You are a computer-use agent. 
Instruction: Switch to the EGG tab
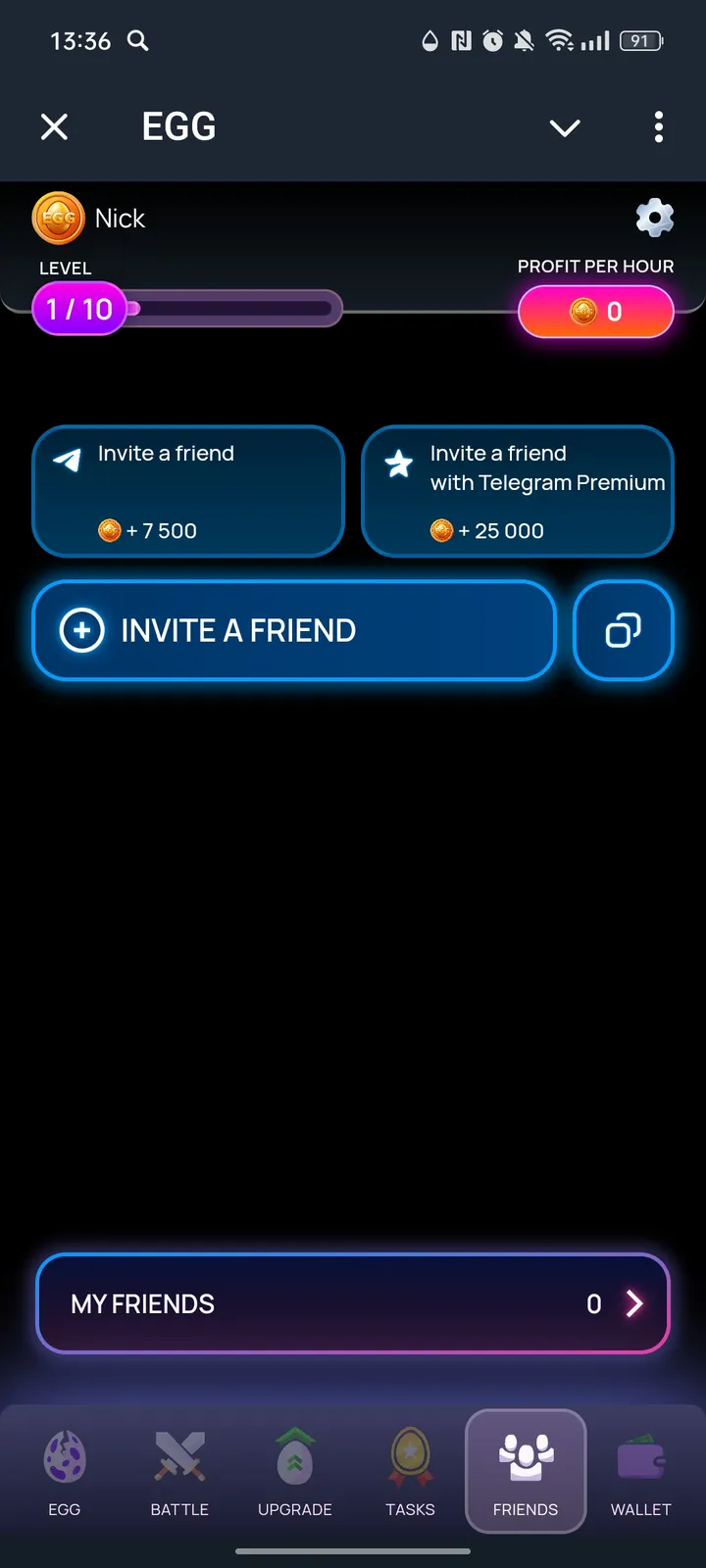click(65, 1472)
